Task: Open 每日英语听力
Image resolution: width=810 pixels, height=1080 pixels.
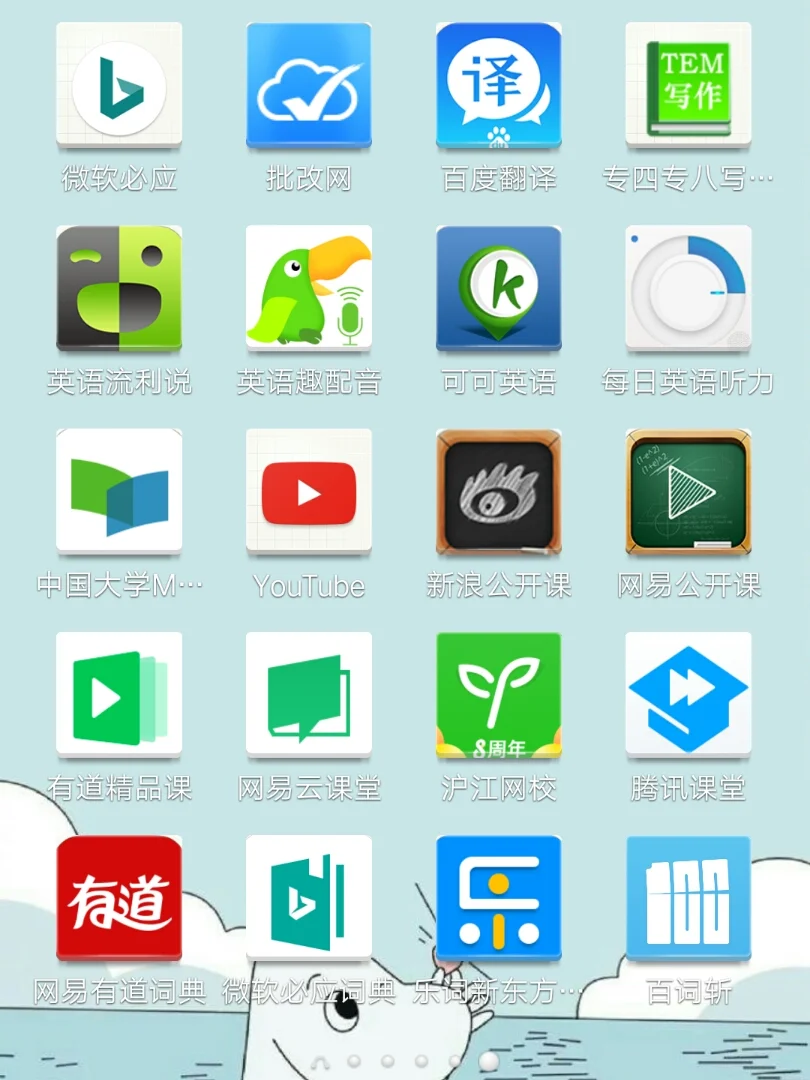Action: (x=689, y=289)
